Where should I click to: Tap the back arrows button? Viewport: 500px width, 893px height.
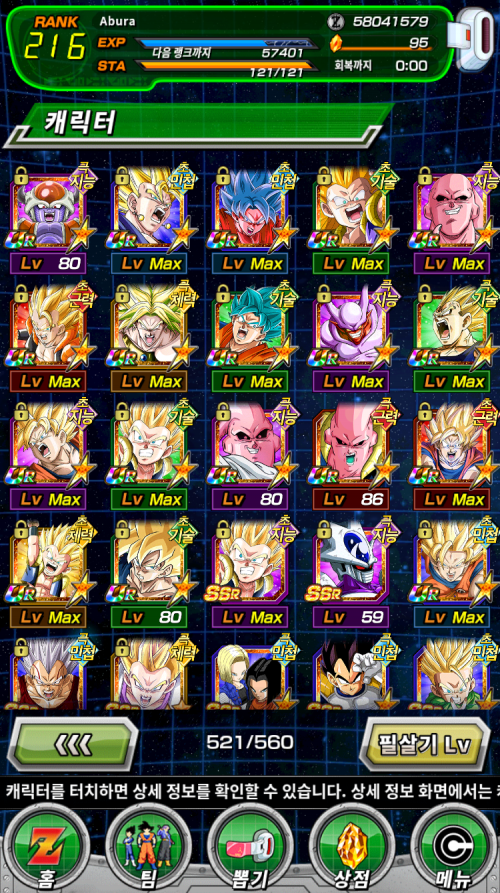click(73, 743)
